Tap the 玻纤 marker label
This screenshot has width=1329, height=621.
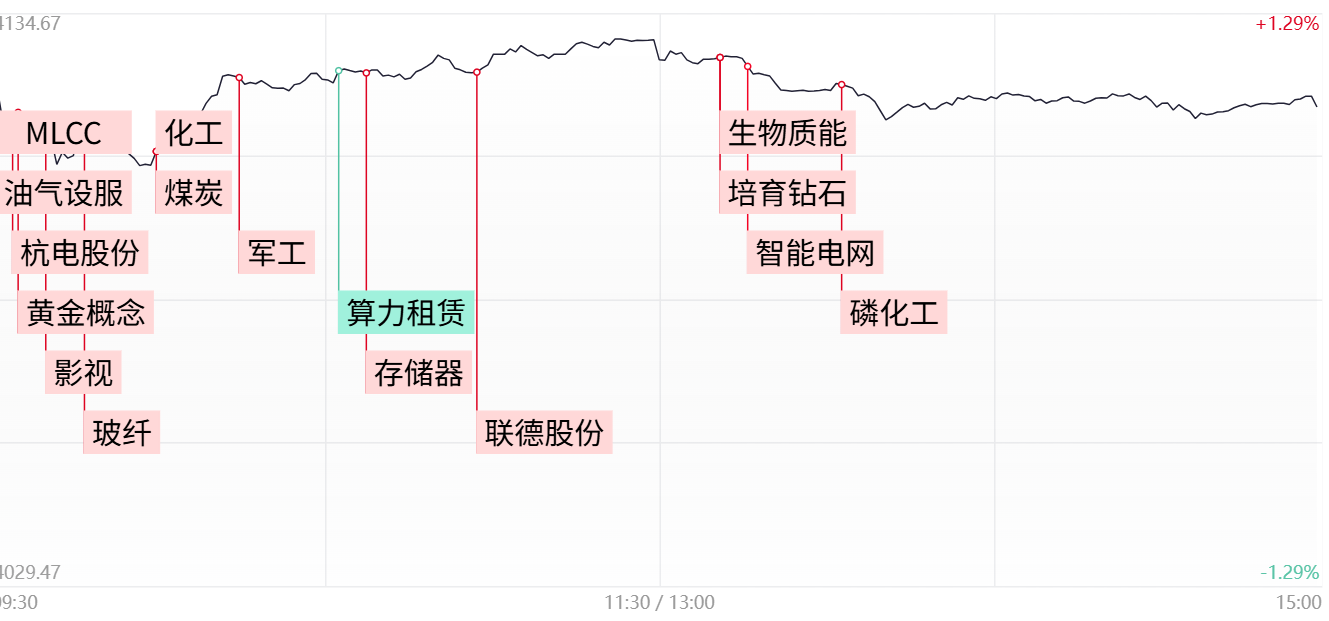(122, 433)
